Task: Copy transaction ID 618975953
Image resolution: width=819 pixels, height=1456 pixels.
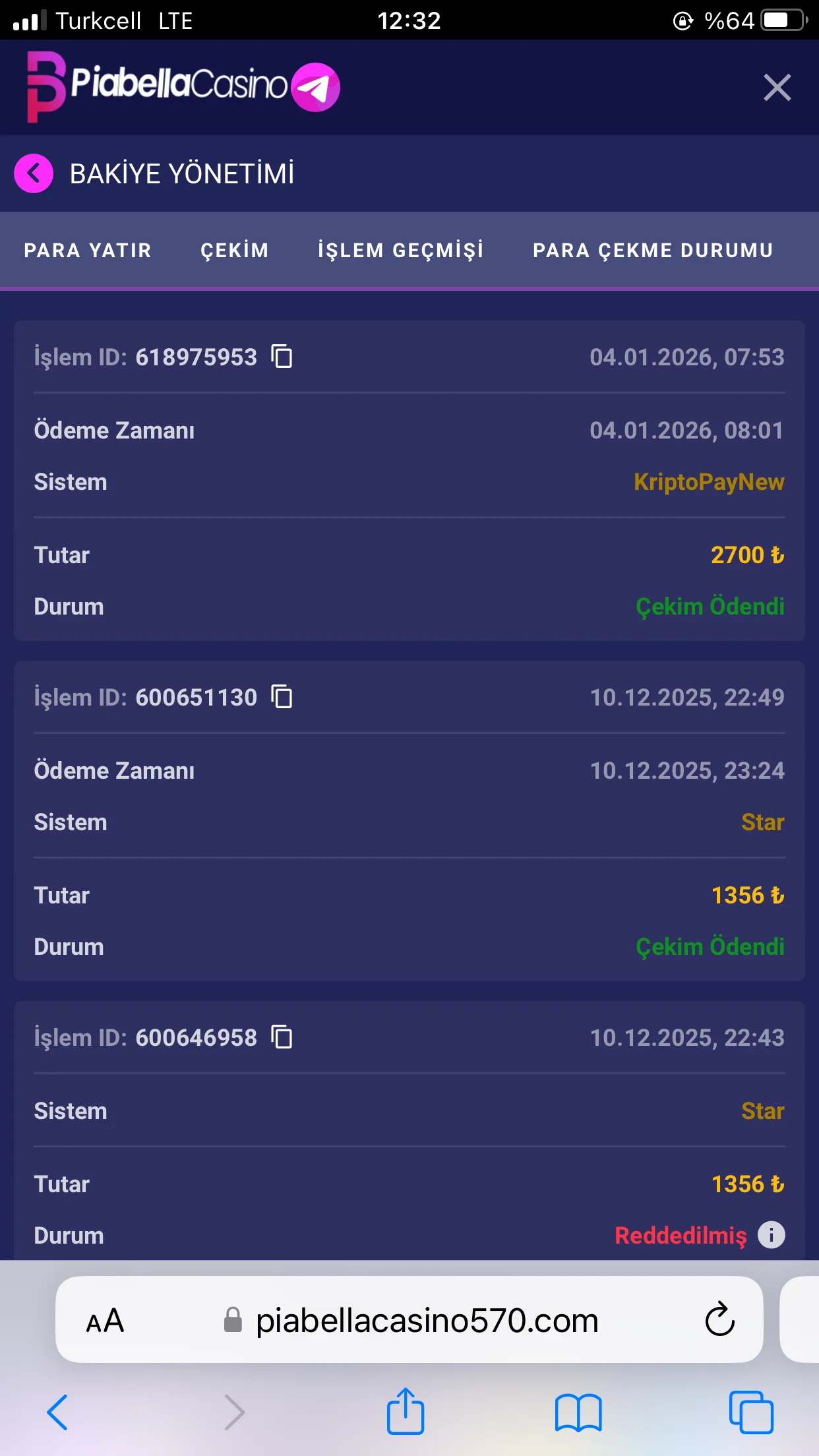Action: 282,357
